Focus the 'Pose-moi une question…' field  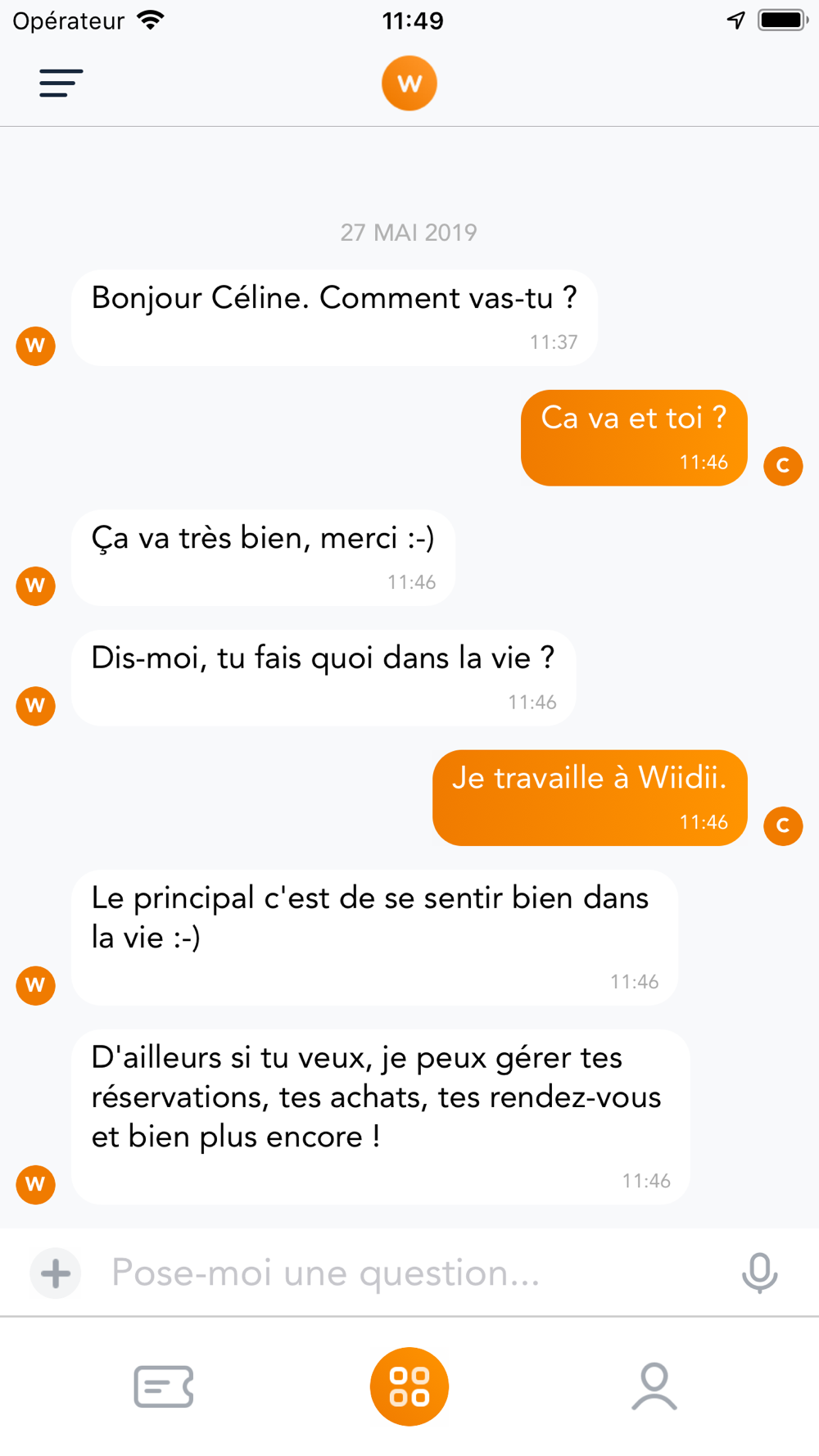pyautogui.click(x=409, y=1273)
